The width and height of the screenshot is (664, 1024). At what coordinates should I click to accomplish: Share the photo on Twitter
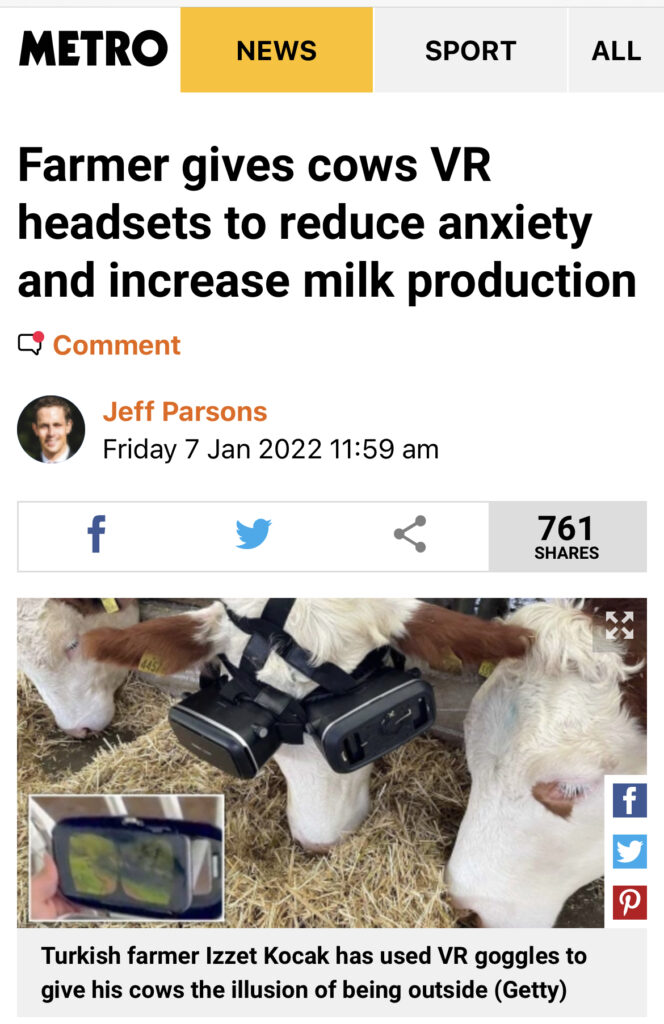click(x=629, y=851)
